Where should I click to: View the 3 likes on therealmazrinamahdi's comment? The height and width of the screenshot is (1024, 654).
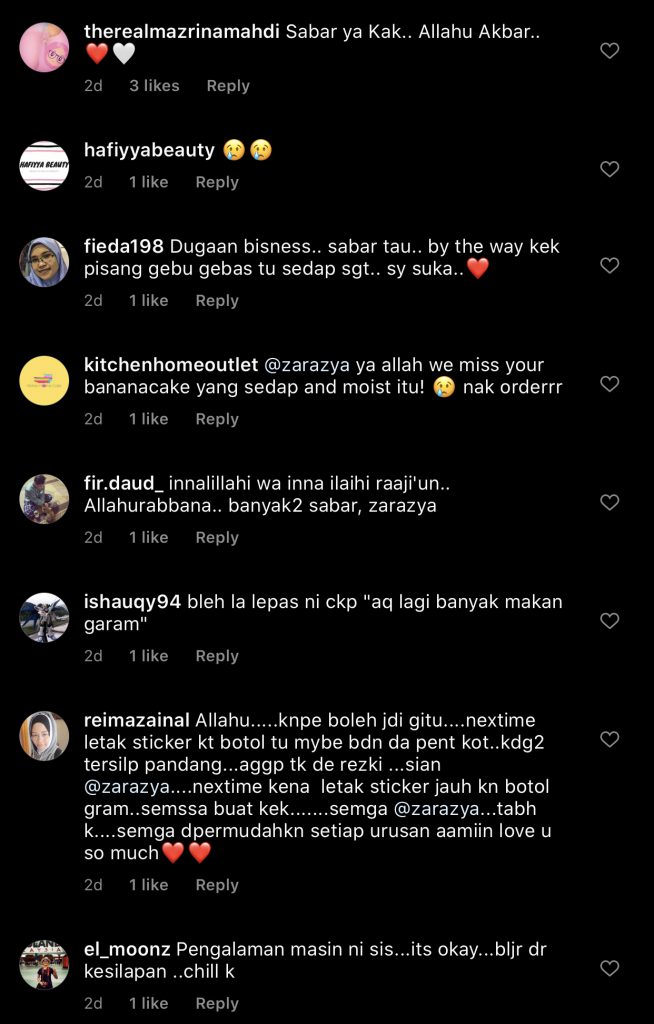[x=154, y=86]
